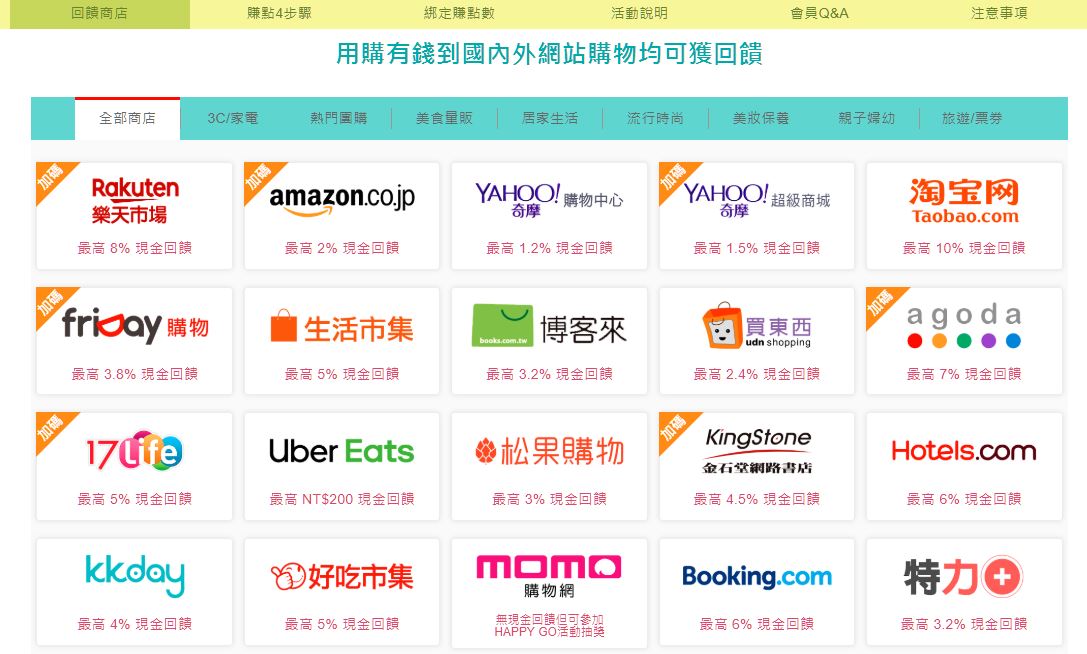Tap the Taobao.com store card
This screenshot has width=1087, height=654.
coord(964,215)
